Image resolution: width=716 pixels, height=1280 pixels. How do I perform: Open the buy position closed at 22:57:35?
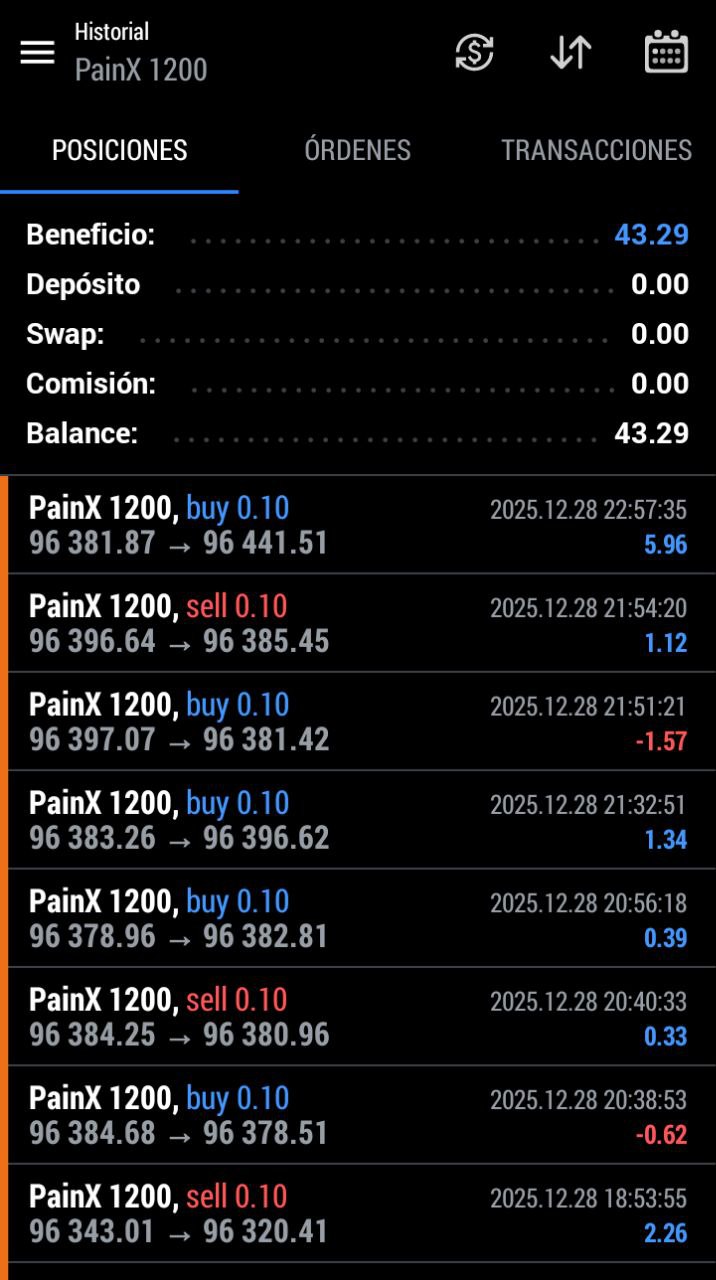[358, 525]
